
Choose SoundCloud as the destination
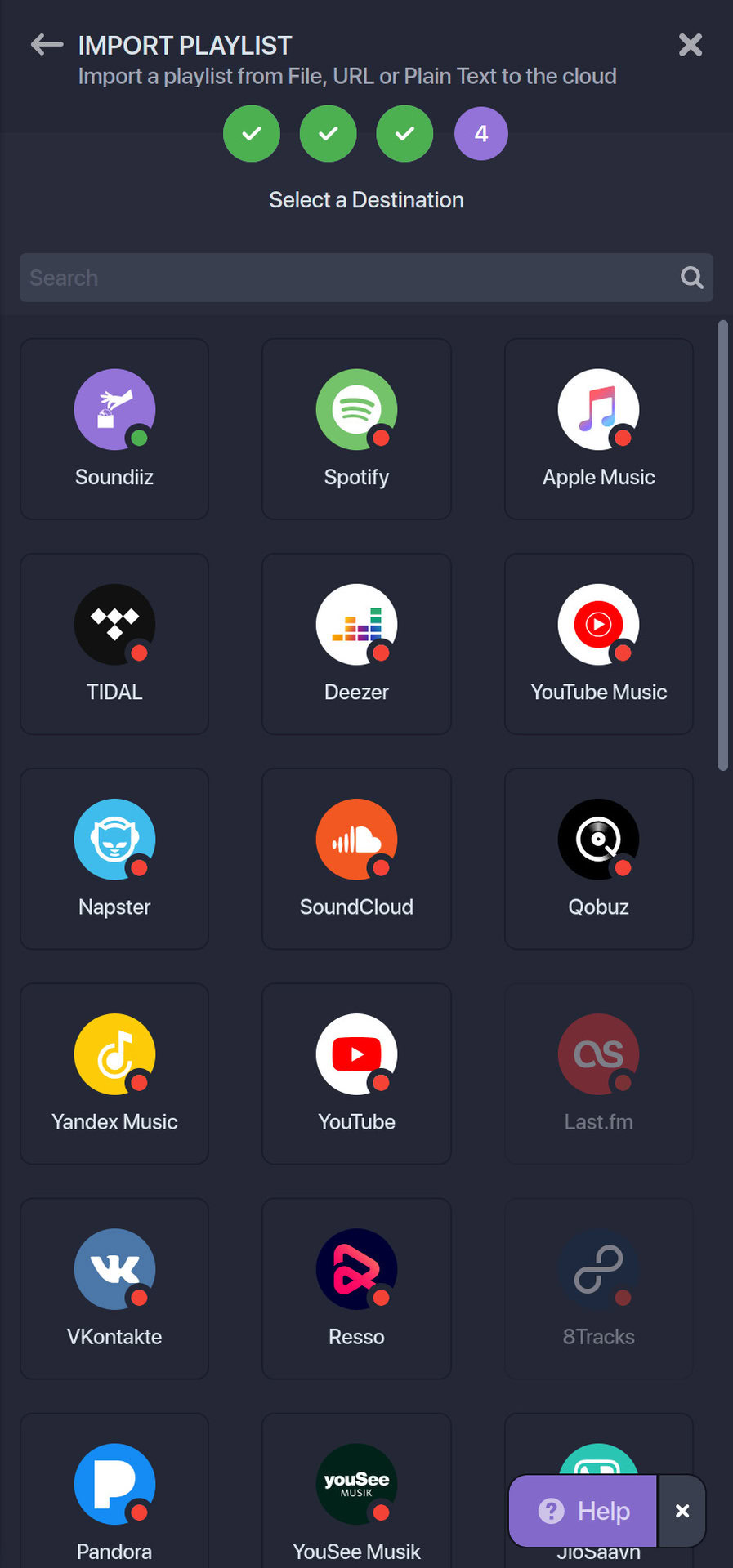(356, 858)
